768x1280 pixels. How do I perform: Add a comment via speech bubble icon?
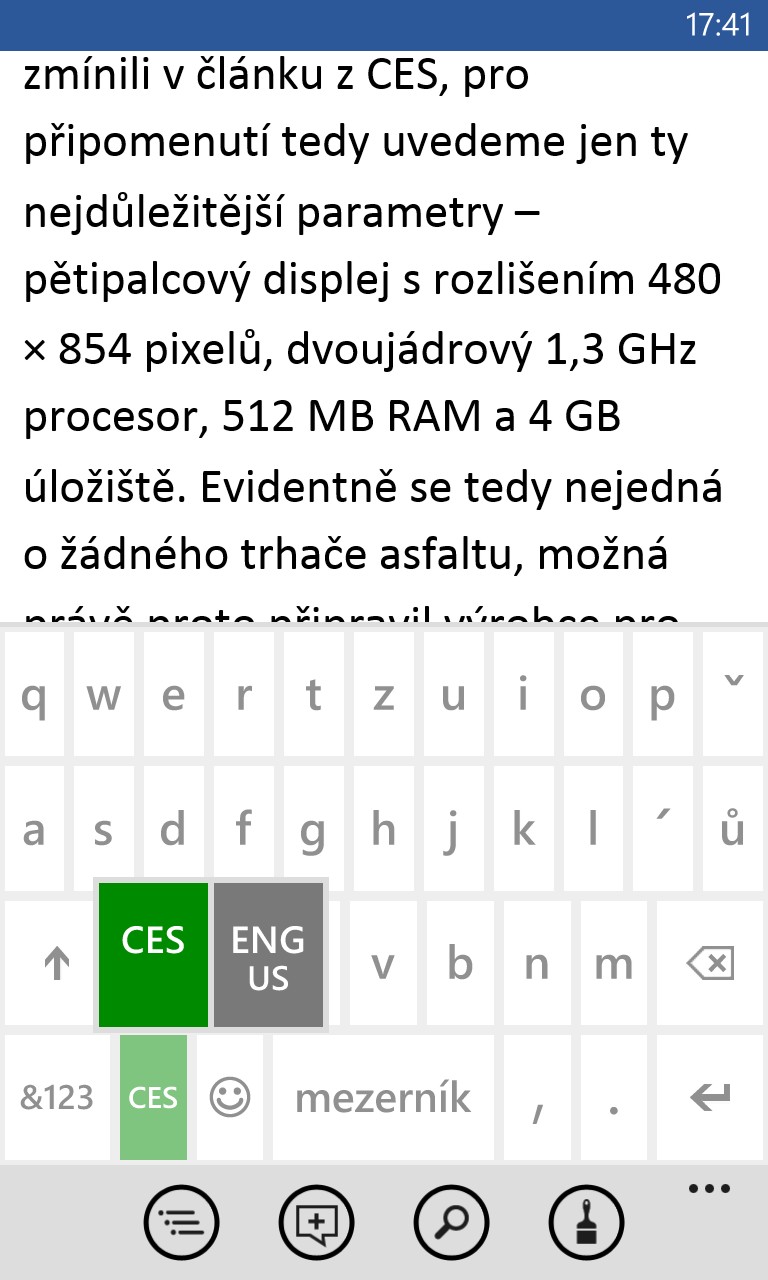coord(317,1221)
